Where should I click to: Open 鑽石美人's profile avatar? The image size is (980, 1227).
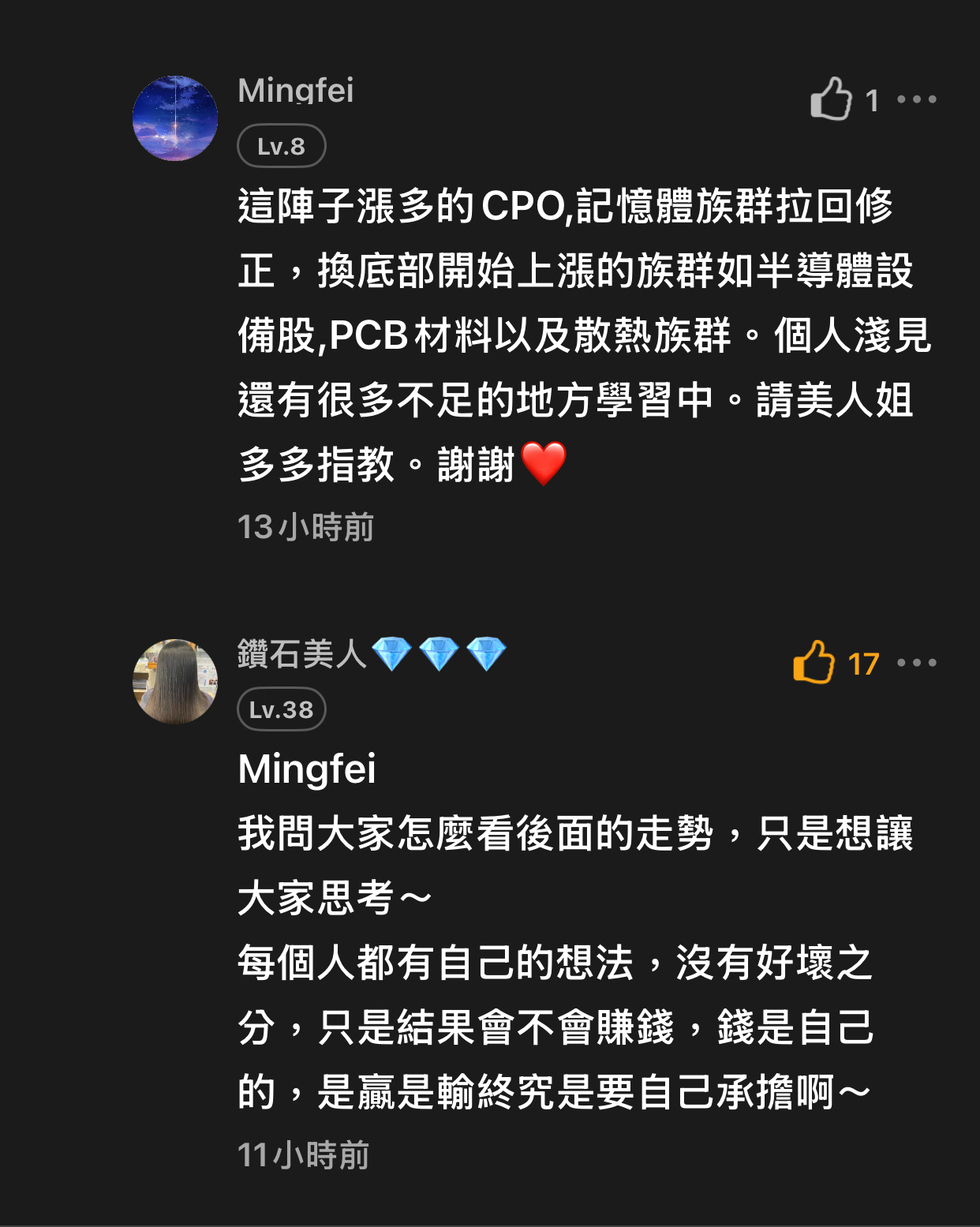[175, 681]
